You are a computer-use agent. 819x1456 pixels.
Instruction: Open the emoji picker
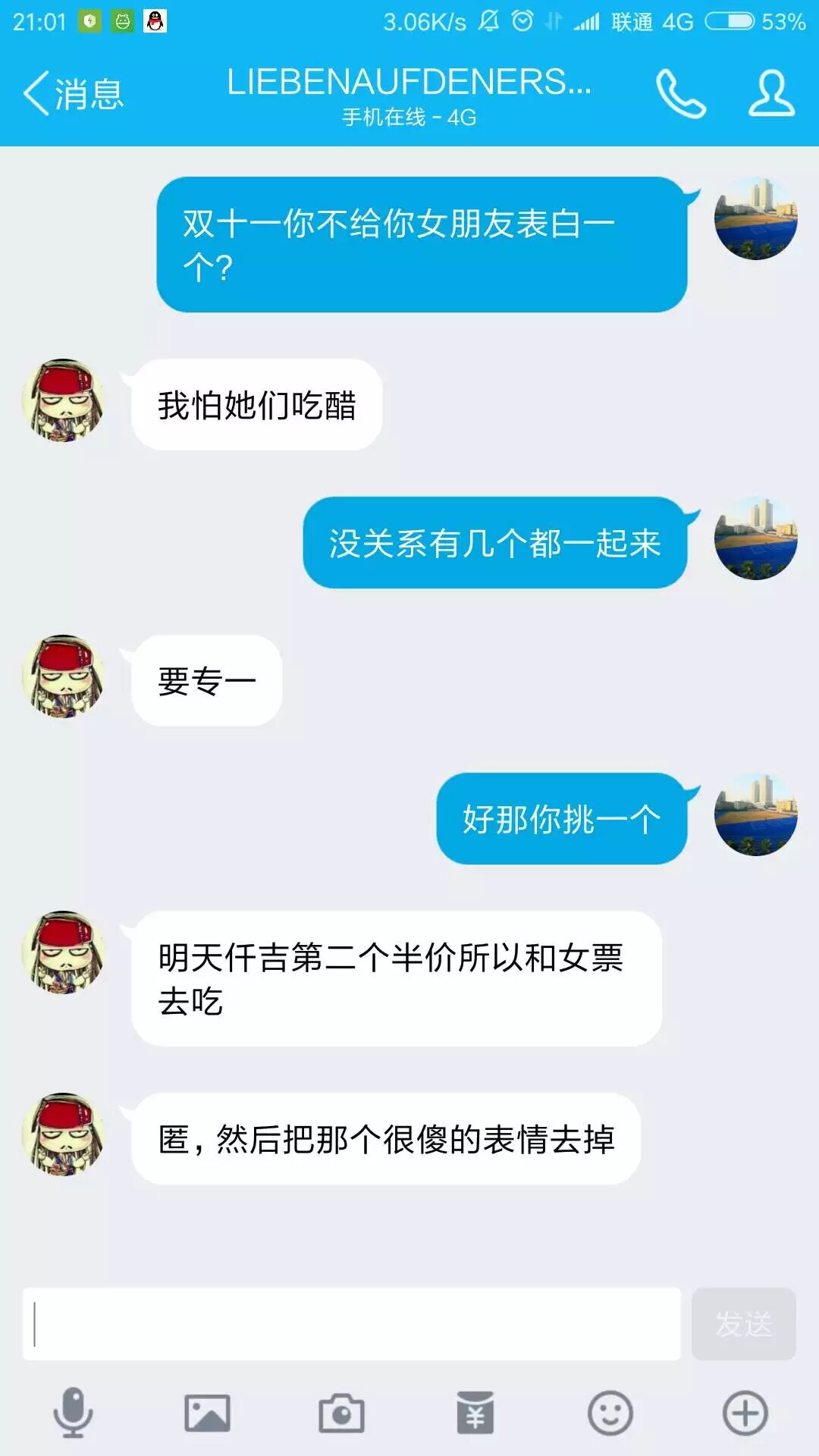(610, 1413)
